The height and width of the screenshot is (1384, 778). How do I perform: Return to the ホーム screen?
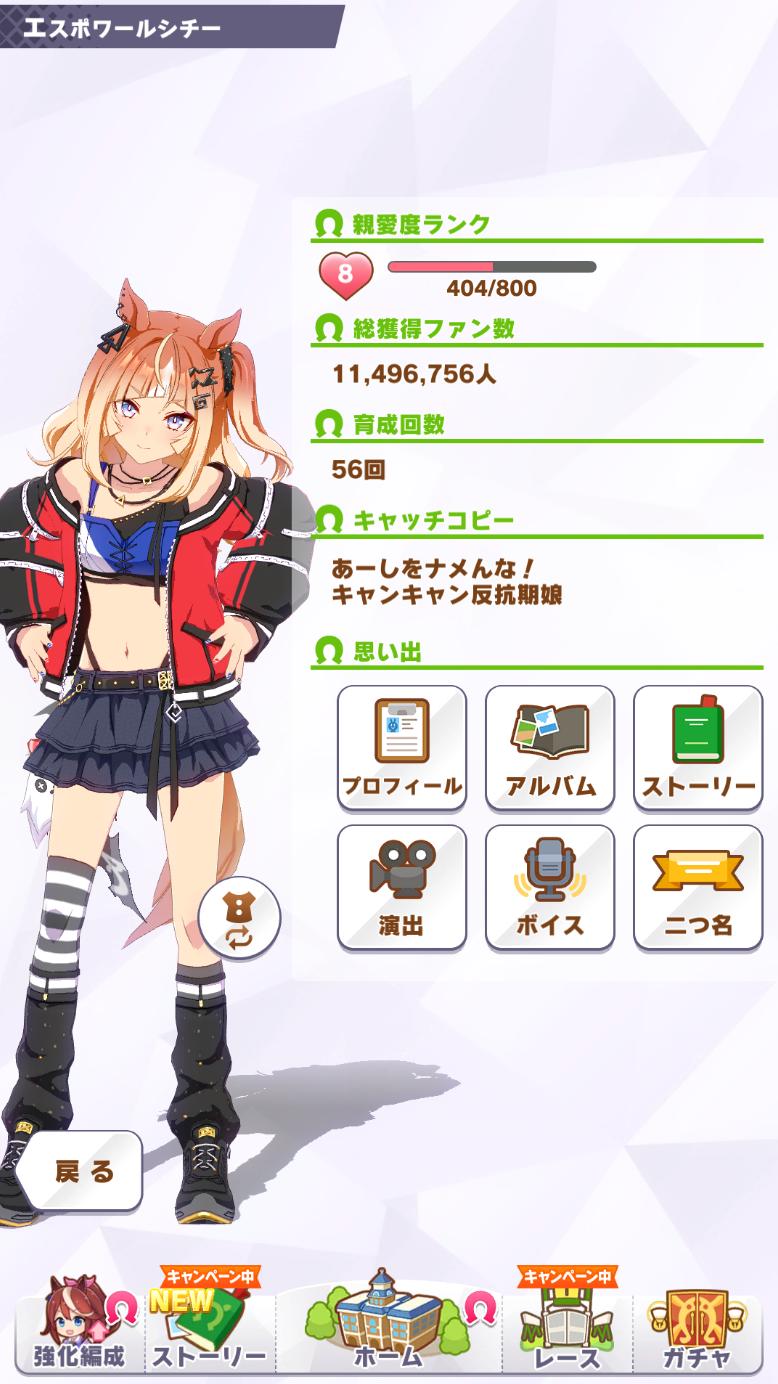click(388, 1325)
